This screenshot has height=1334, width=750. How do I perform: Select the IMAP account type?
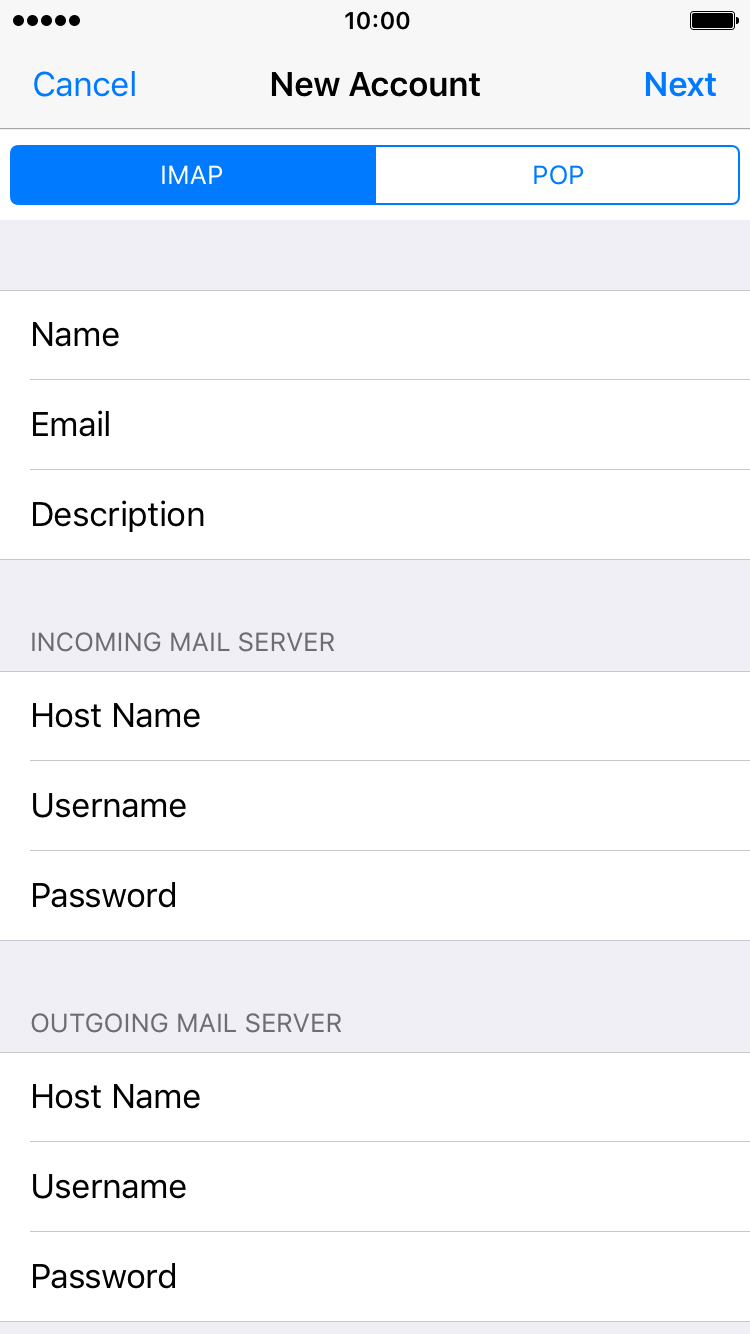(x=193, y=175)
